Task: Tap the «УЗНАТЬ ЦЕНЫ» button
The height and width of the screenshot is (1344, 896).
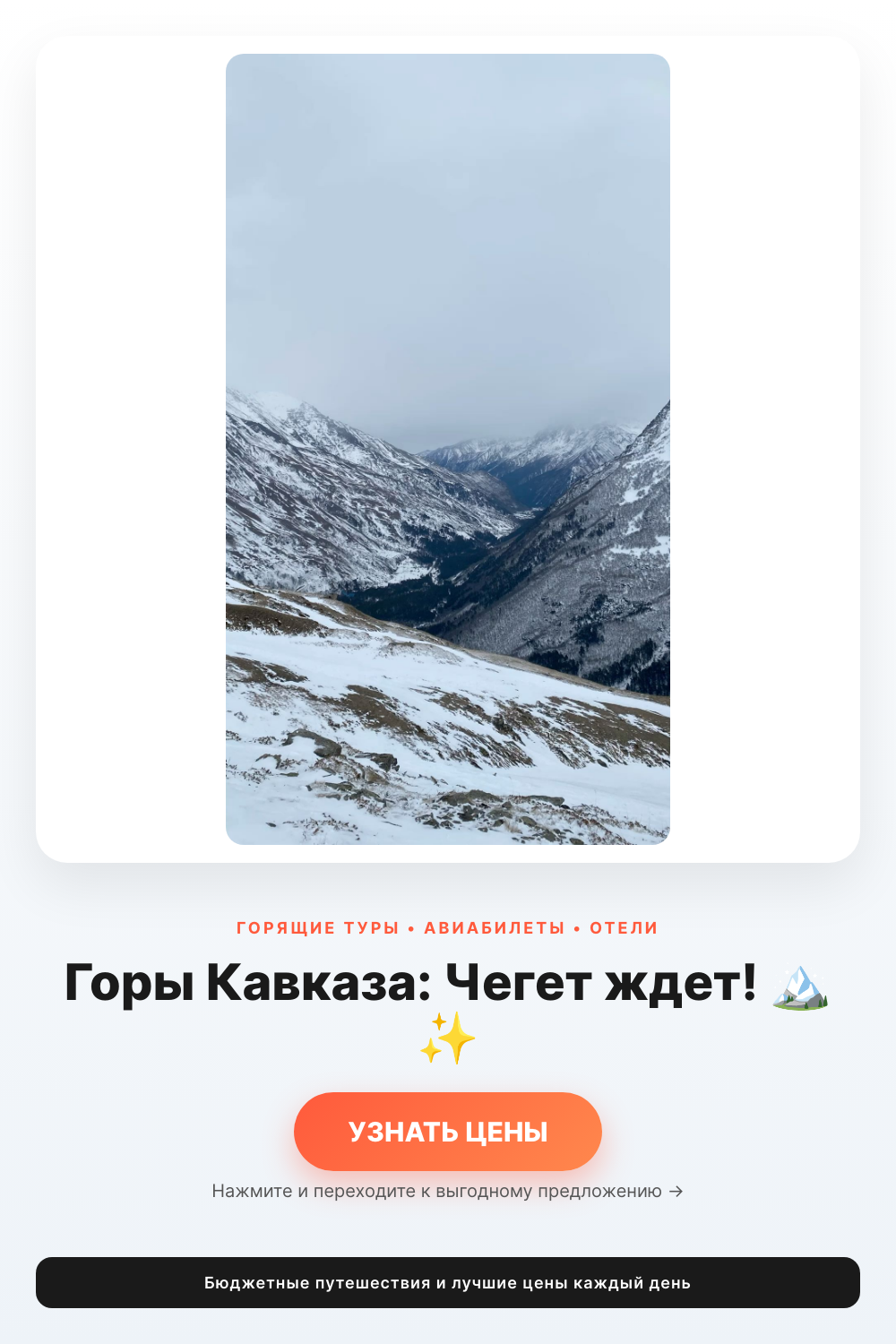Action: 448,1132
